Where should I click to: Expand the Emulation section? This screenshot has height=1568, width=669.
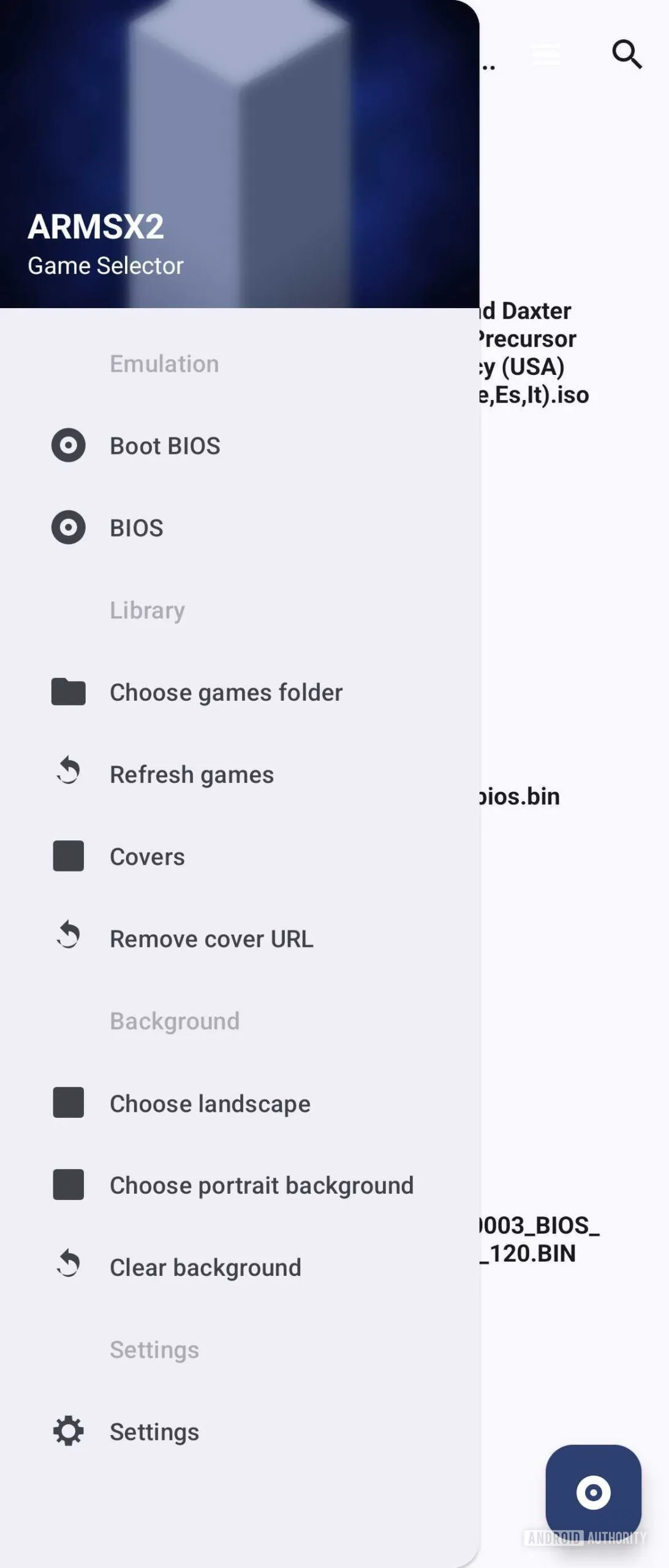pos(163,364)
